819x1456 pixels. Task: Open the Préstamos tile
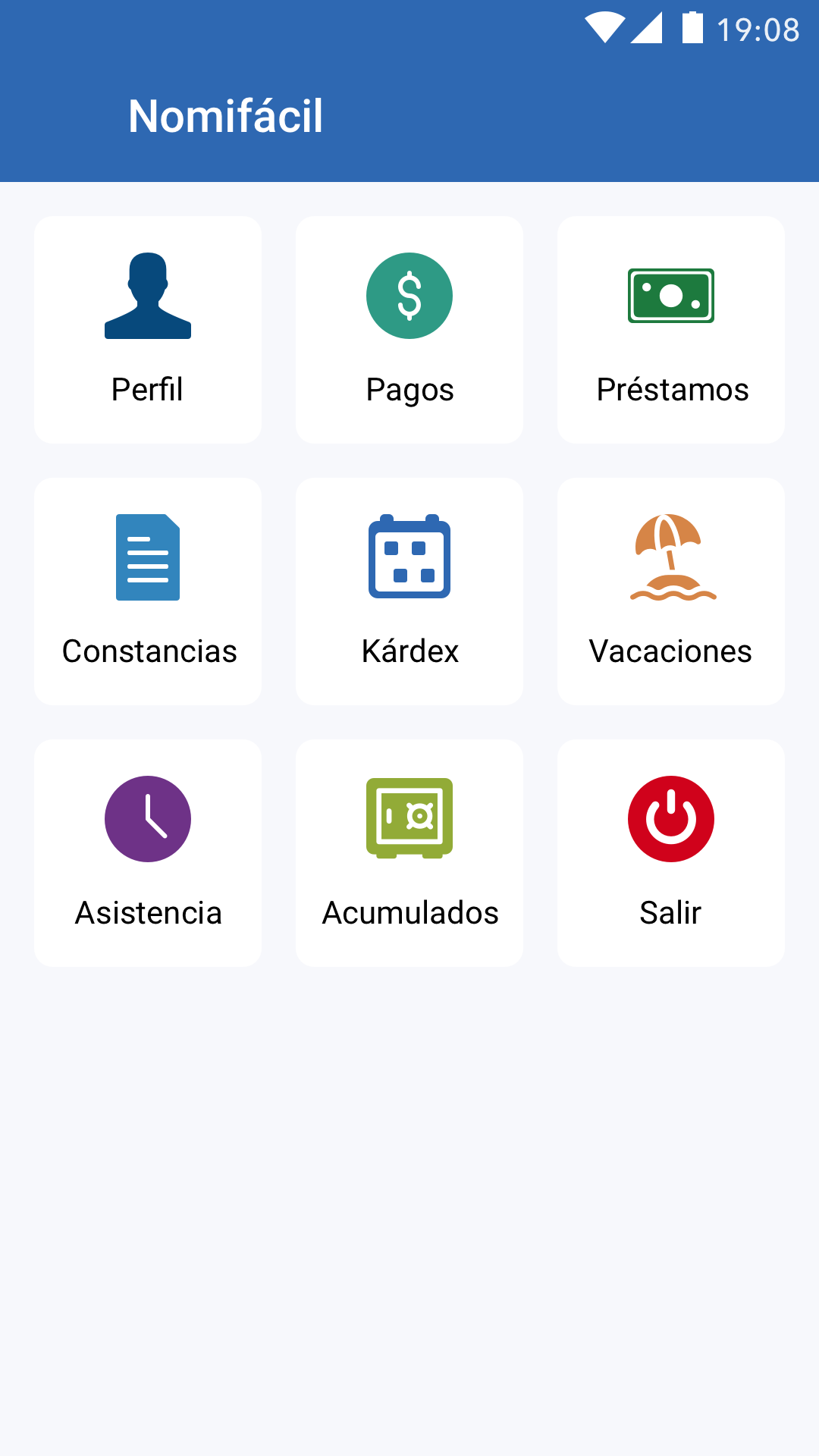click(671, 330)
